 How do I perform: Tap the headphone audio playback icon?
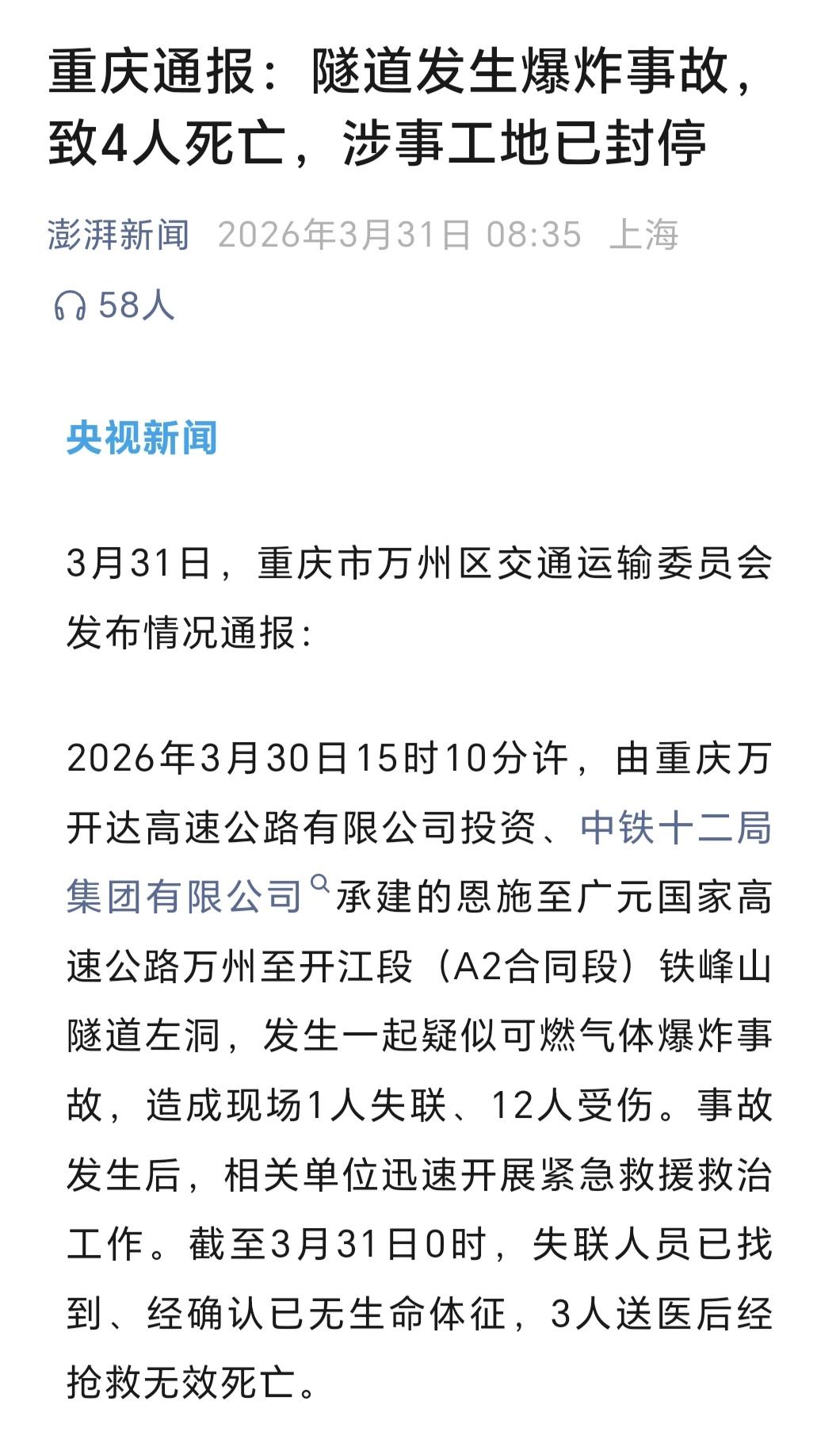tap(71, 308)
